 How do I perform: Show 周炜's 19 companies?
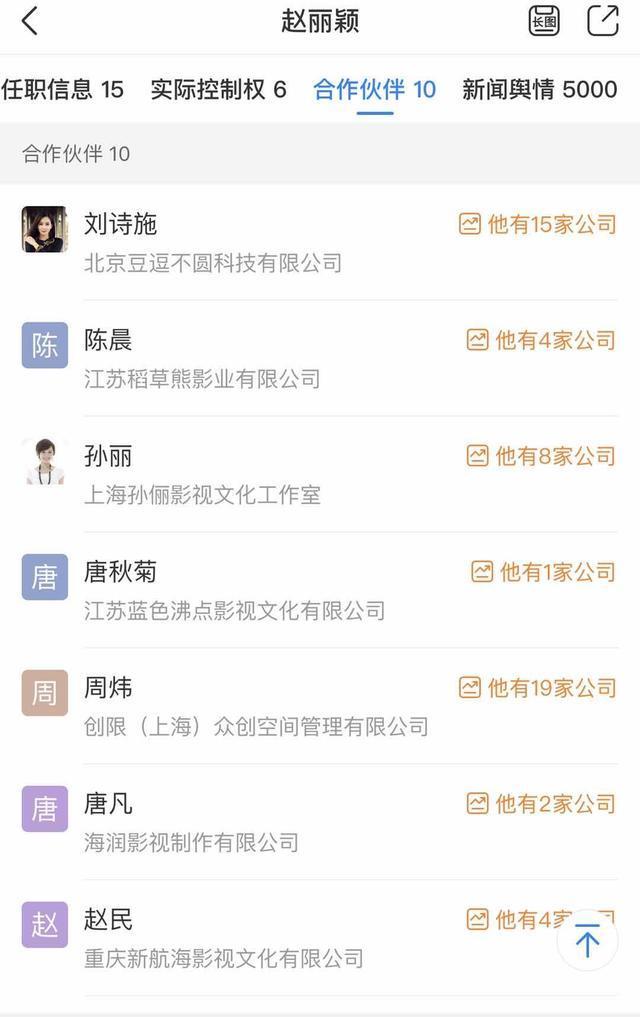coord(537,688)
